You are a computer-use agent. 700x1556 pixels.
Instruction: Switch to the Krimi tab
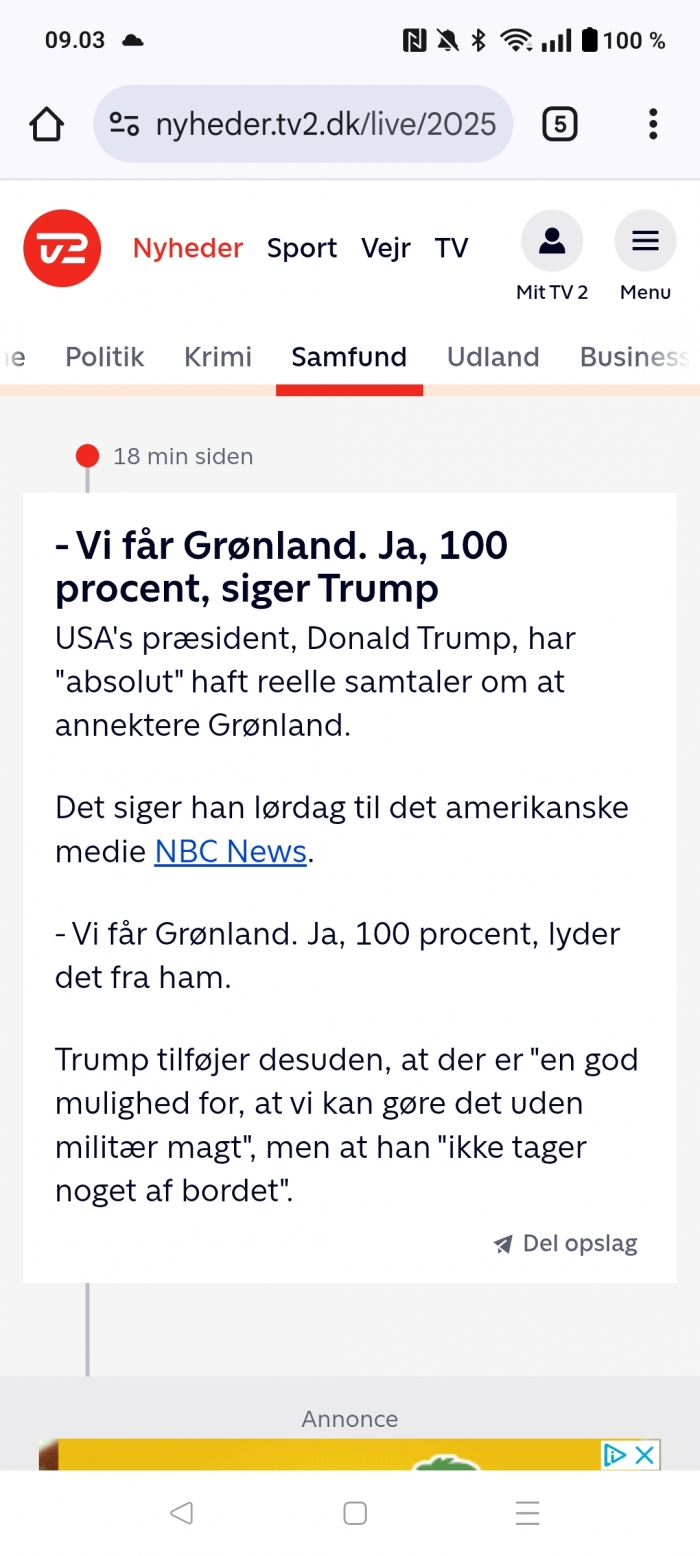pos(218,357)
